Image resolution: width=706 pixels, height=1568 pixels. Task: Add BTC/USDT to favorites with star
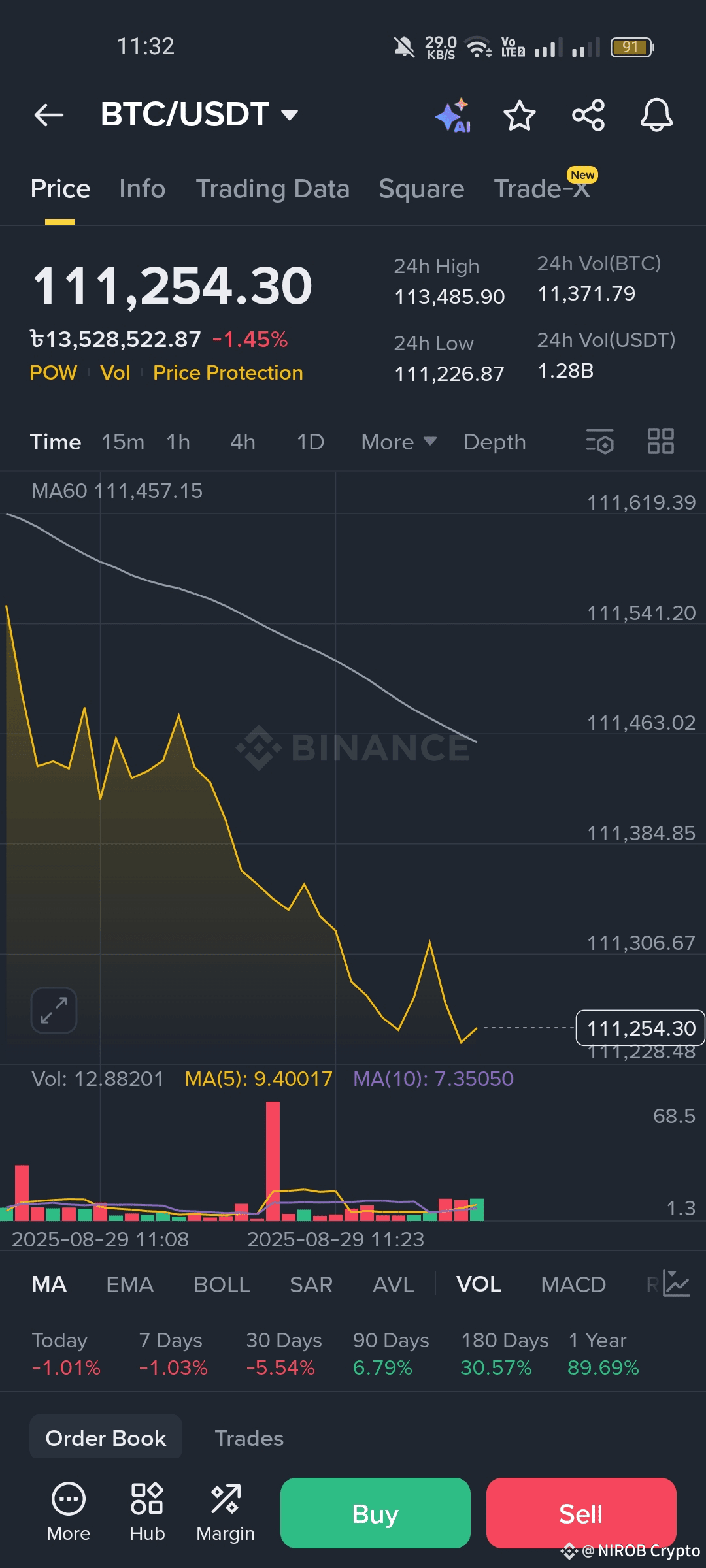point(520,116)
